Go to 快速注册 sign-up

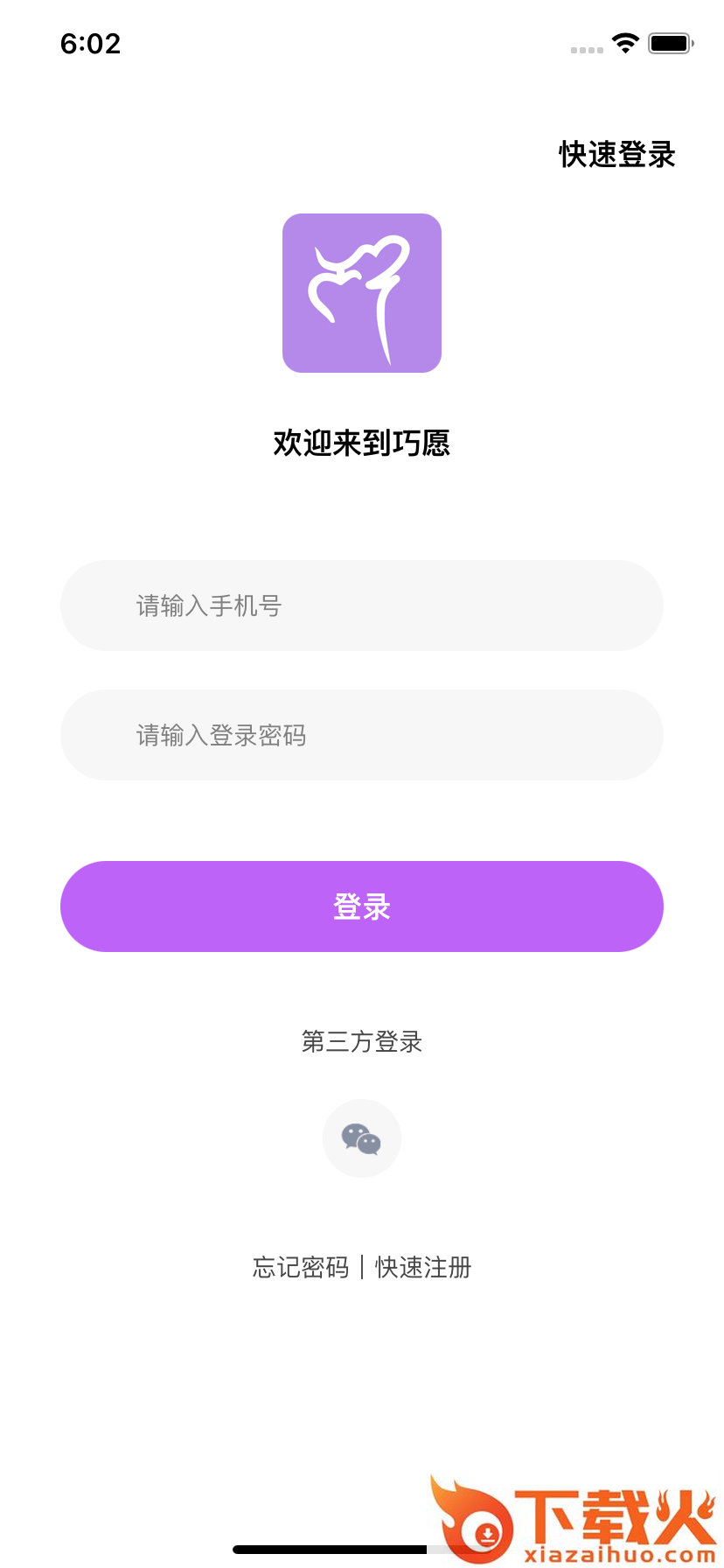[x=423, y=1267]
